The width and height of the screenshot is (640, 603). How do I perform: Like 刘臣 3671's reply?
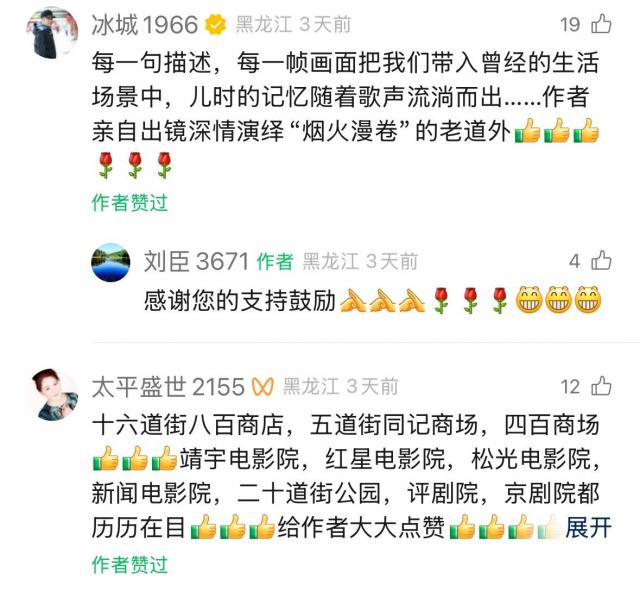(601, 261)
